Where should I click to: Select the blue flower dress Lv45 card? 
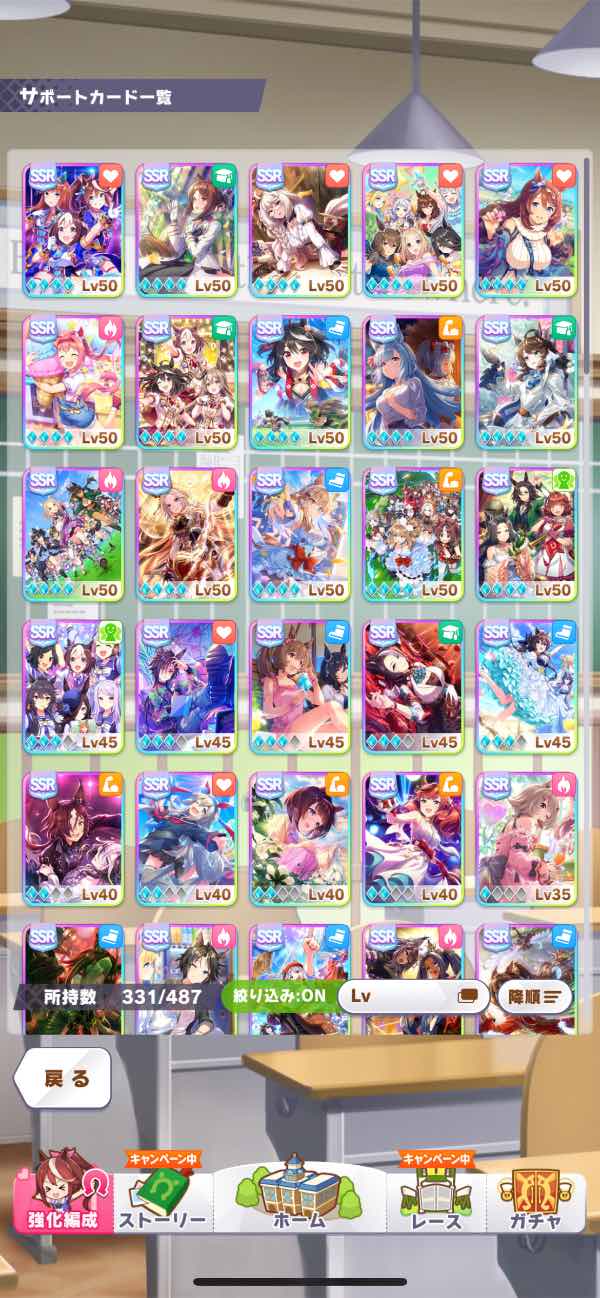(x=526, y=686)
